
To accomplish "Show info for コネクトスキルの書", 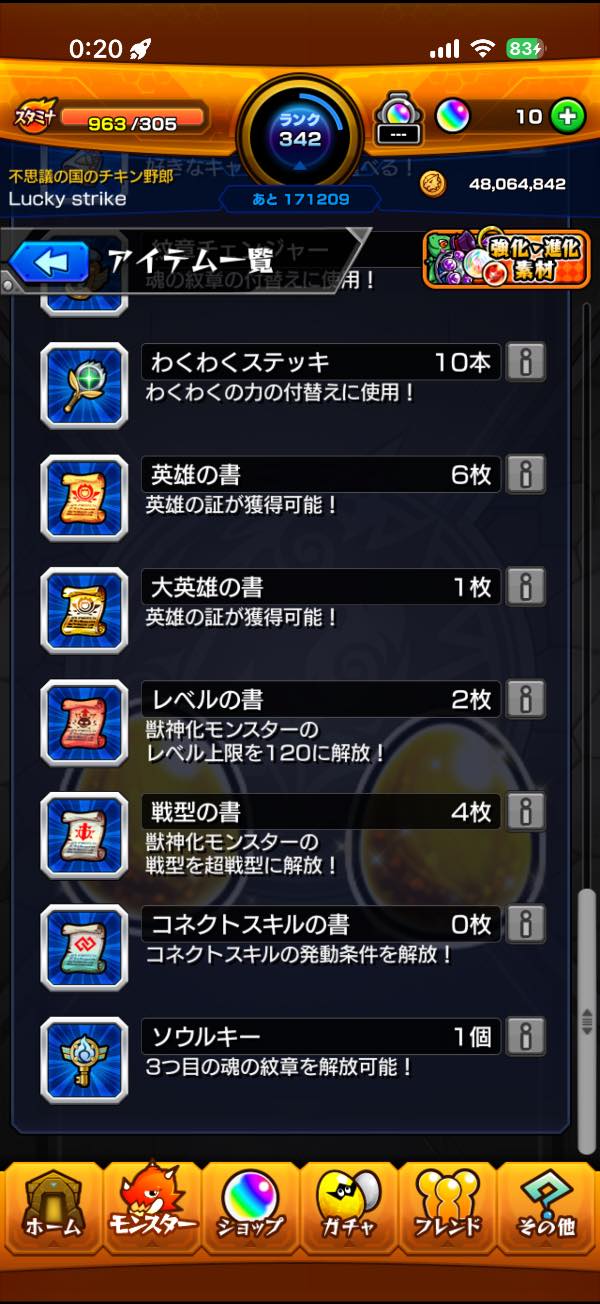I will pyautogui.click(x=526, y=923).
